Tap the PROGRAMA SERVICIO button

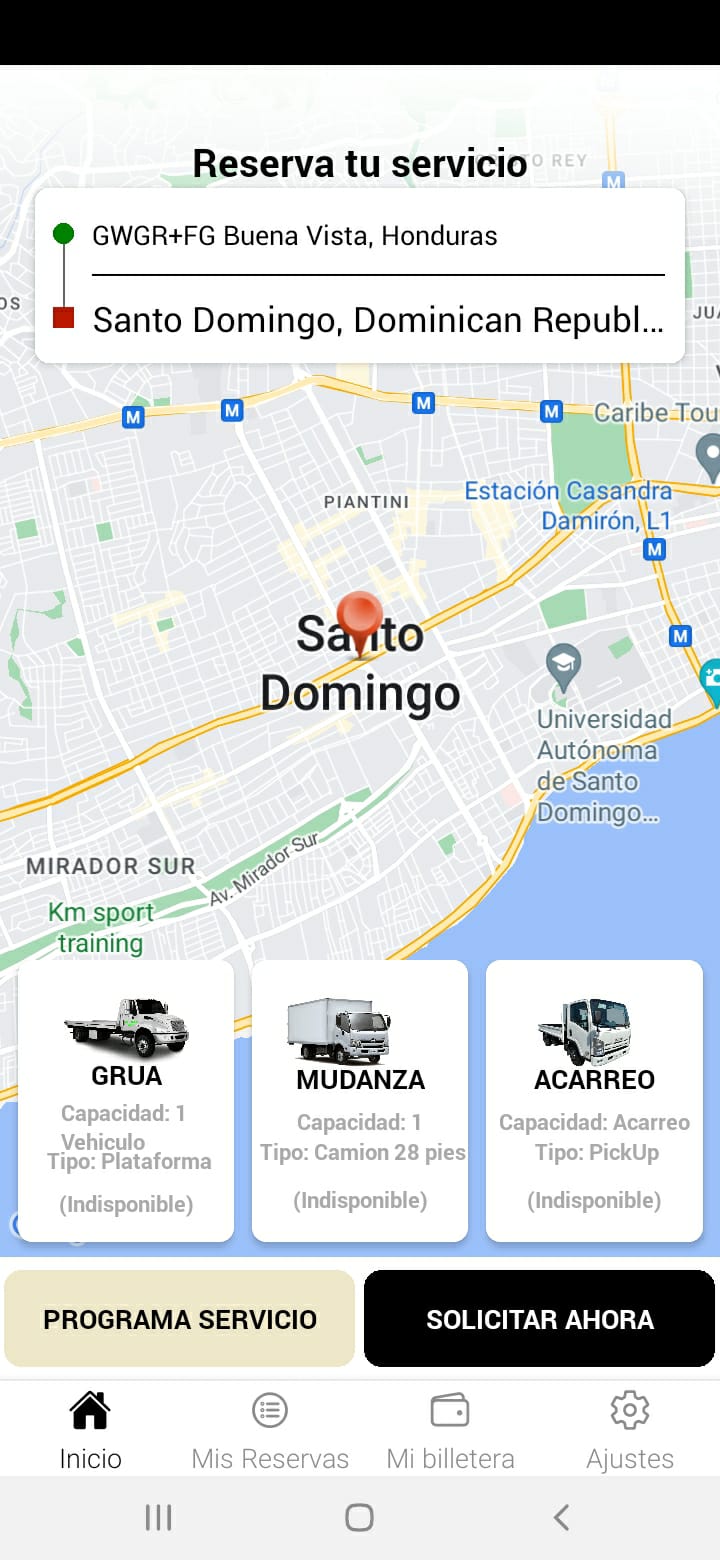tap(180, 1319)
